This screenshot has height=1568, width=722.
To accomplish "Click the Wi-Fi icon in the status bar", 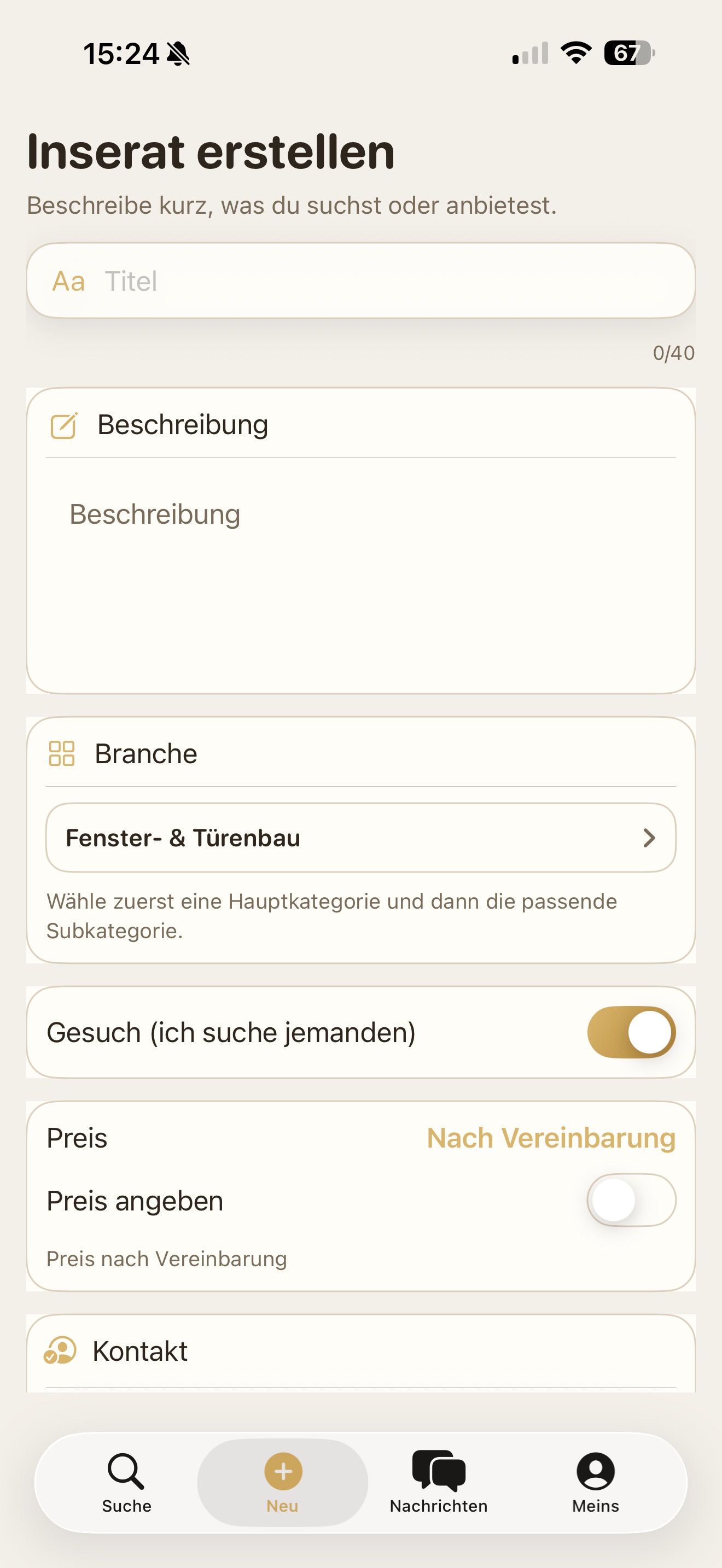I will 575,53.
